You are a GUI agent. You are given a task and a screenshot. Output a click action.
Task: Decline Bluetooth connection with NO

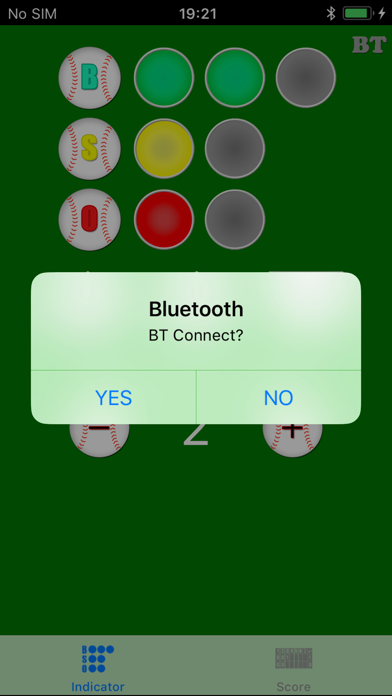click(x=278, y=397)
